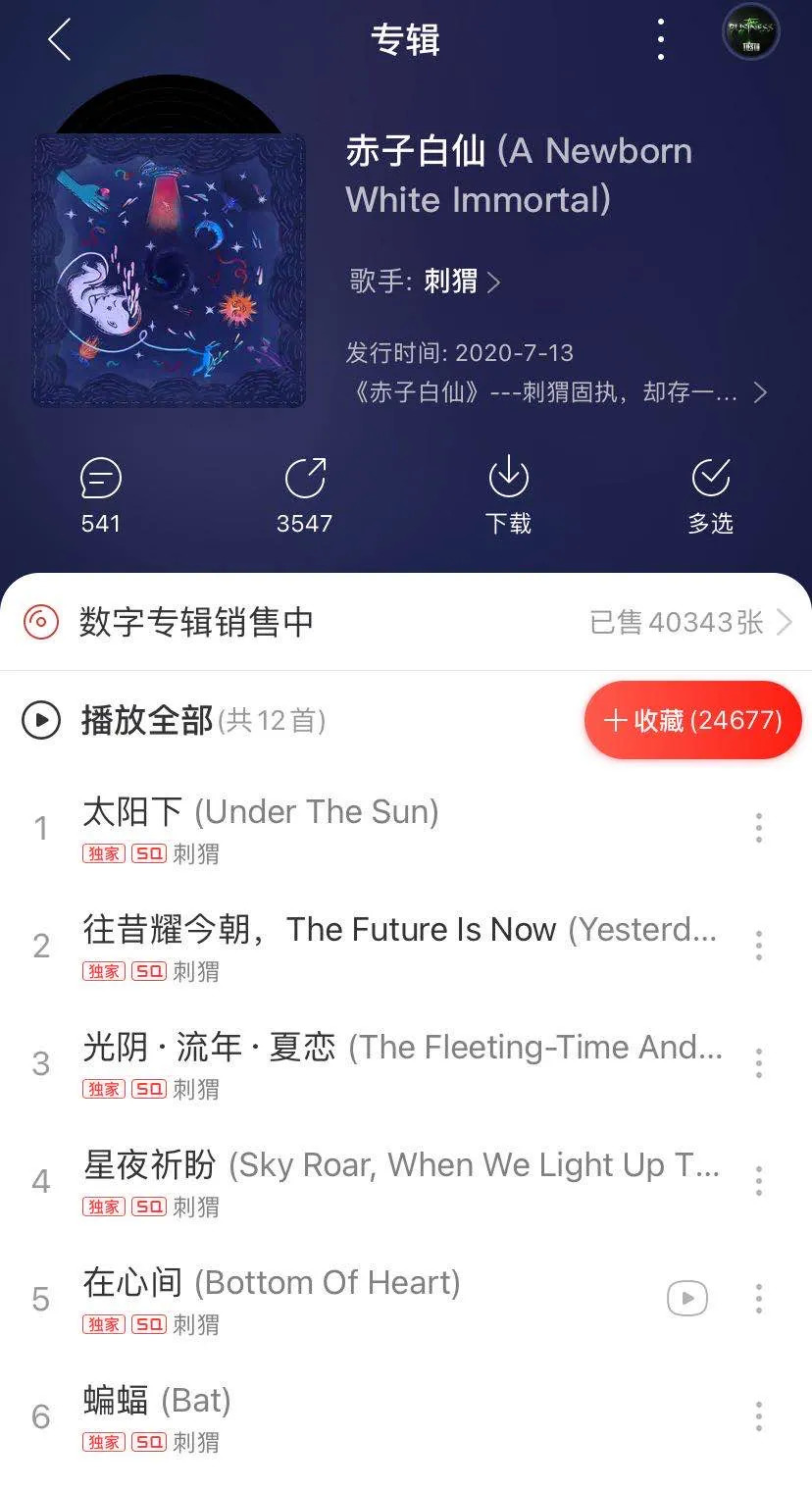Watch the video for 在心间

tap(687, 1299)
